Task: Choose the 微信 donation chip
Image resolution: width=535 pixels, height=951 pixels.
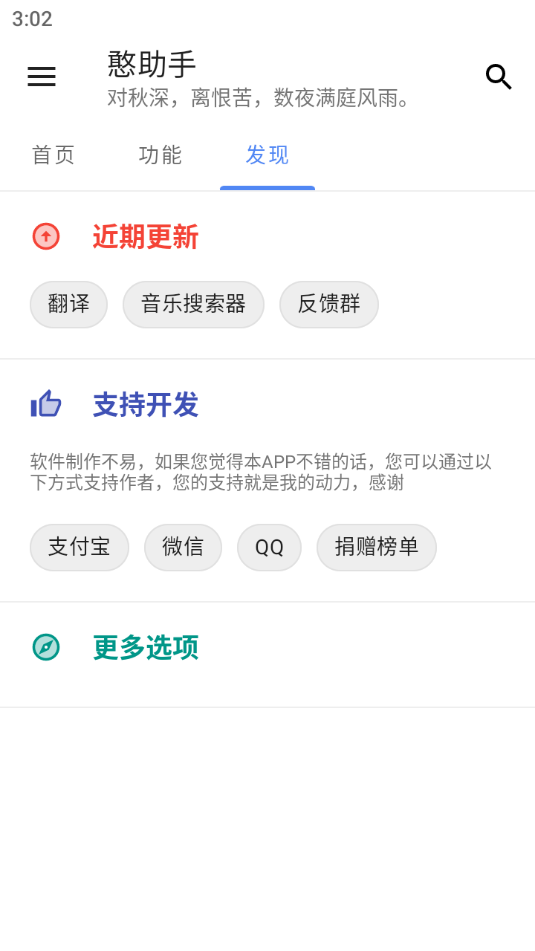Action: pyautogui.click(x=183, y=548)
